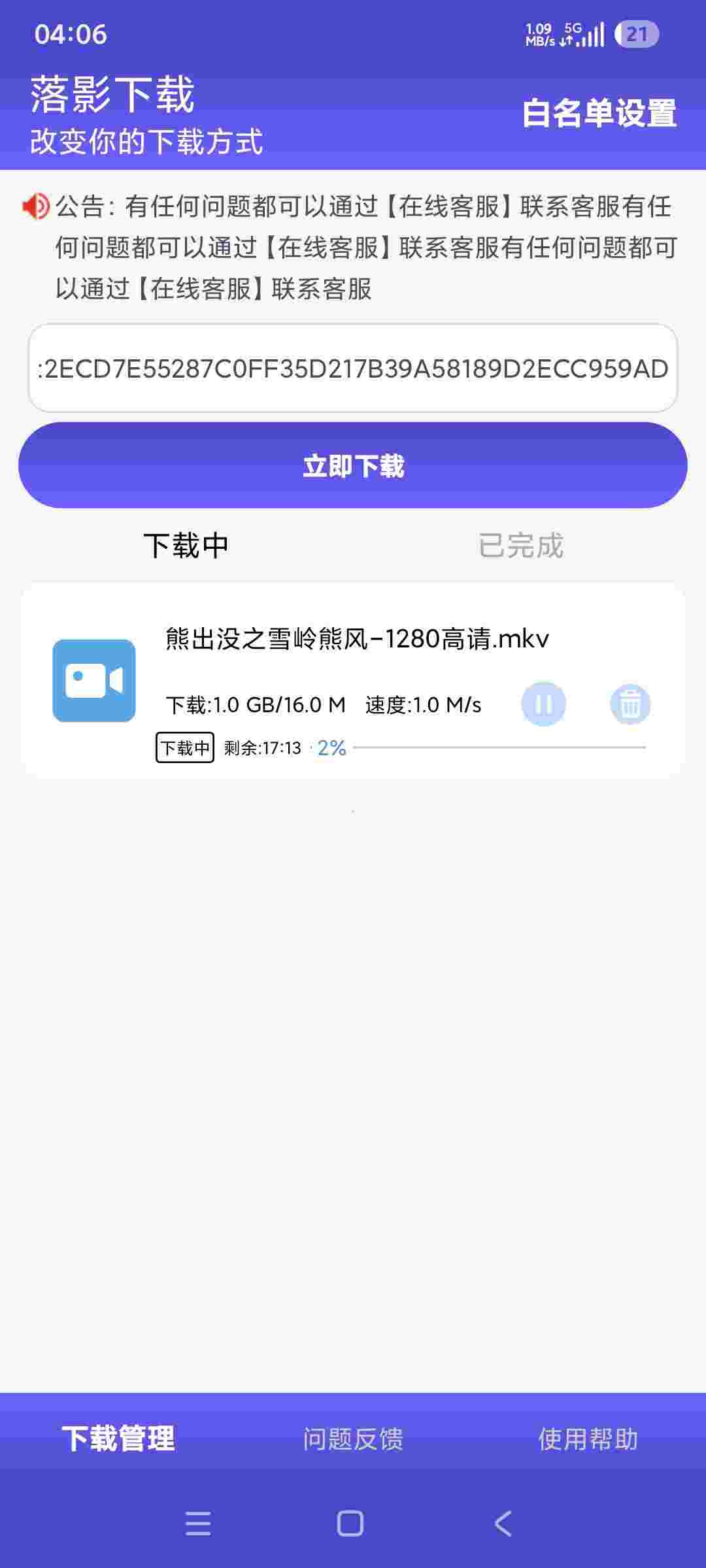Screen dimensions: 706x1568
Task: Open the 问题反馈 feedback tab
Action: pos(353,1439)
